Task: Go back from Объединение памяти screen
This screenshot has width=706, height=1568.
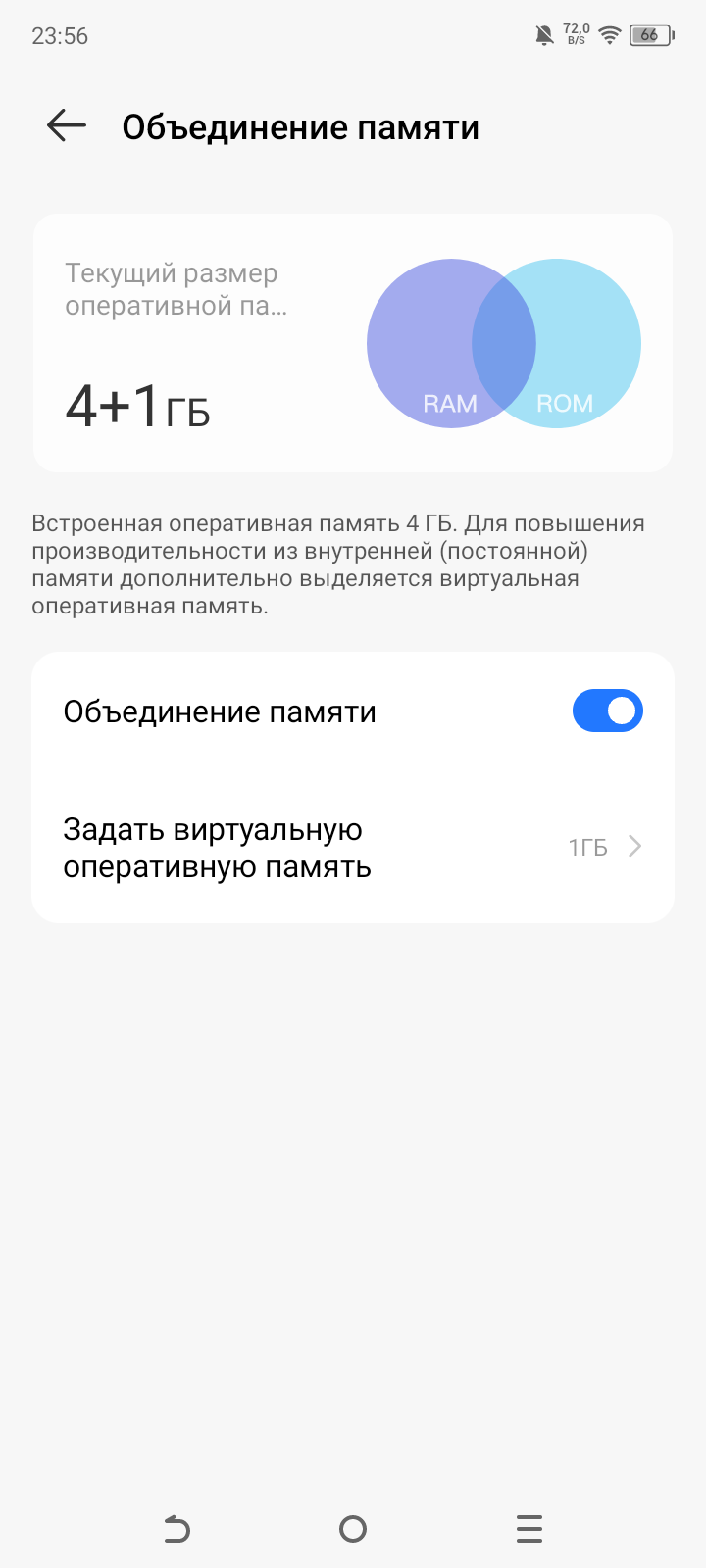Action: 67,126
